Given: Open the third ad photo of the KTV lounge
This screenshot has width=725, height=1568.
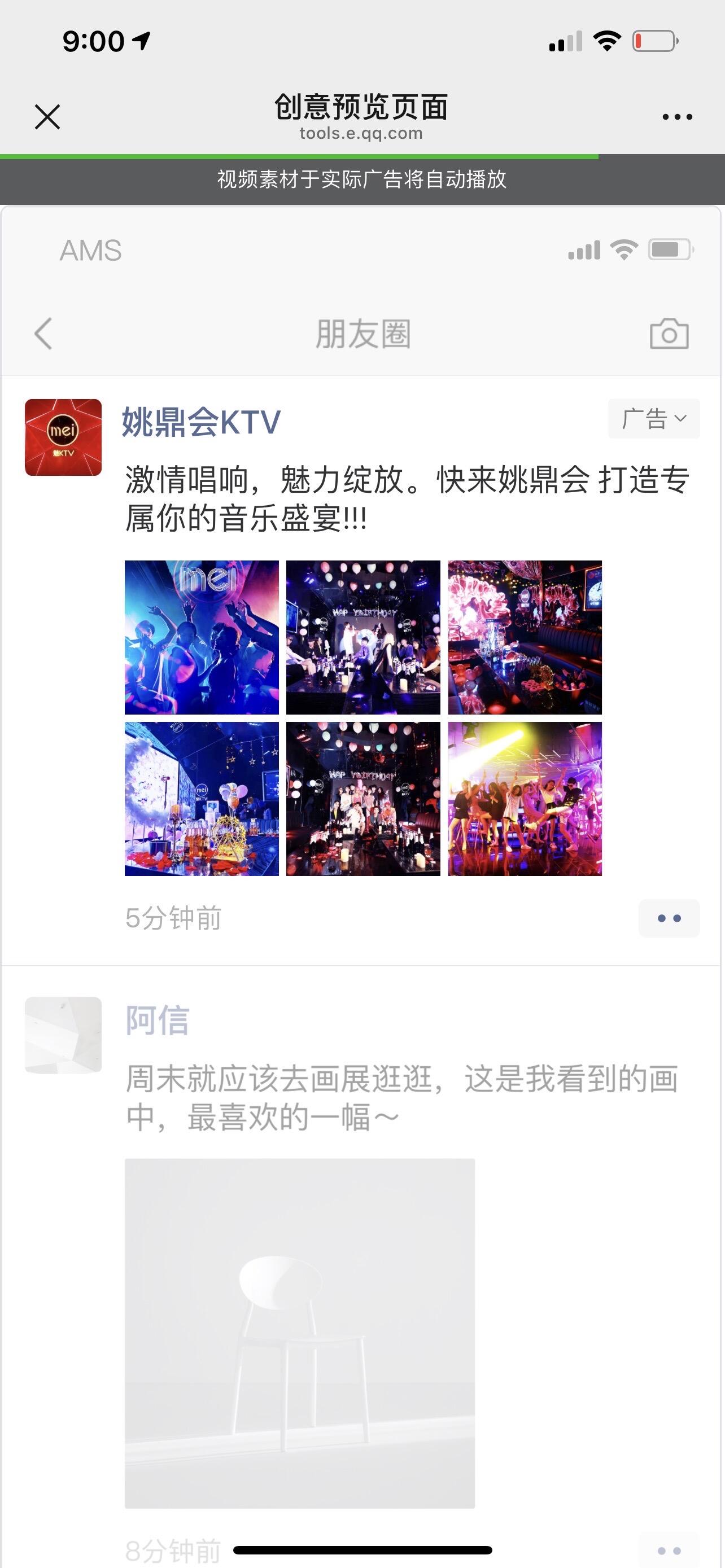Looking at the screenshot, I should click(525, 637).
